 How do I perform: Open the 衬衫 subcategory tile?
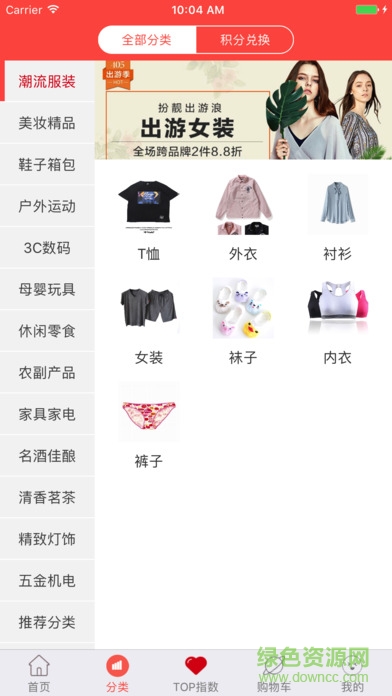tap(337, 218)
